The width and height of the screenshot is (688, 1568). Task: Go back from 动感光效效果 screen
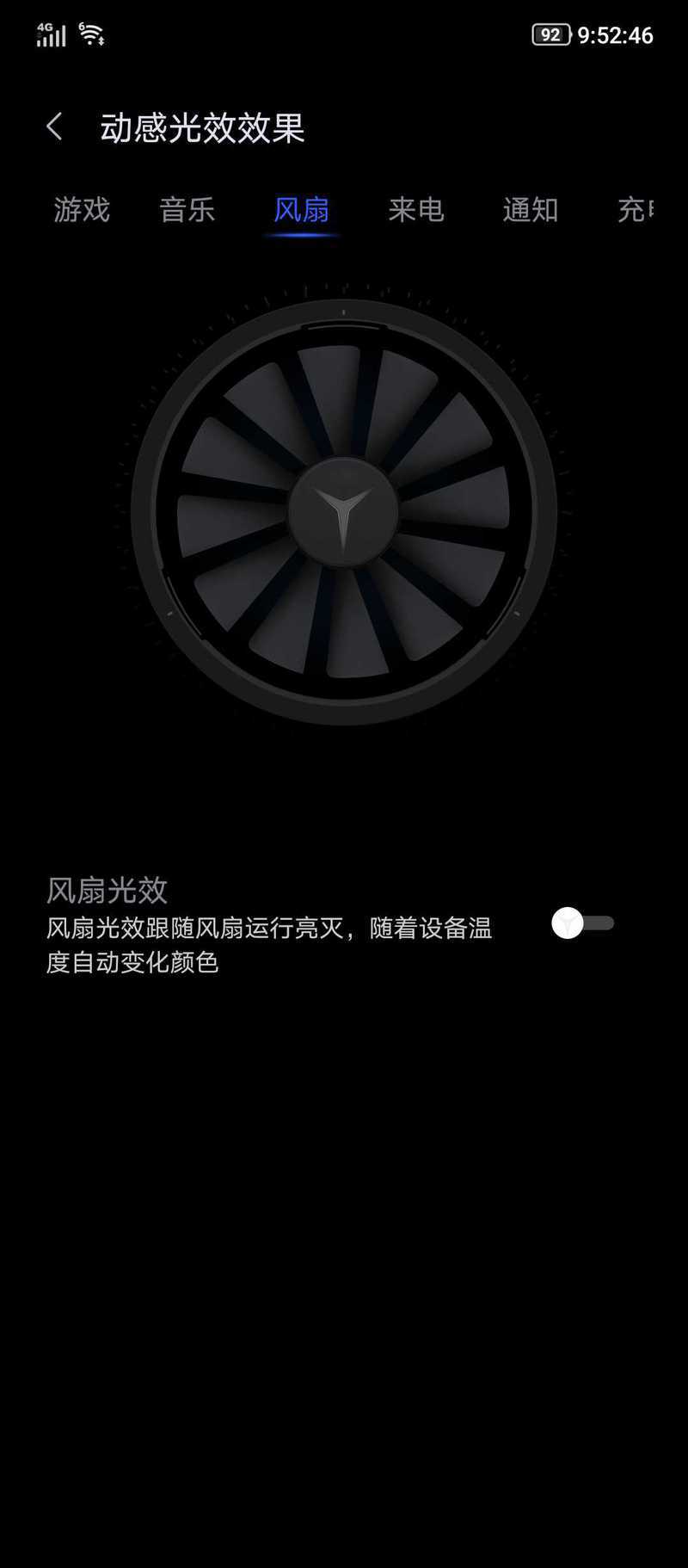pos(54,127)
